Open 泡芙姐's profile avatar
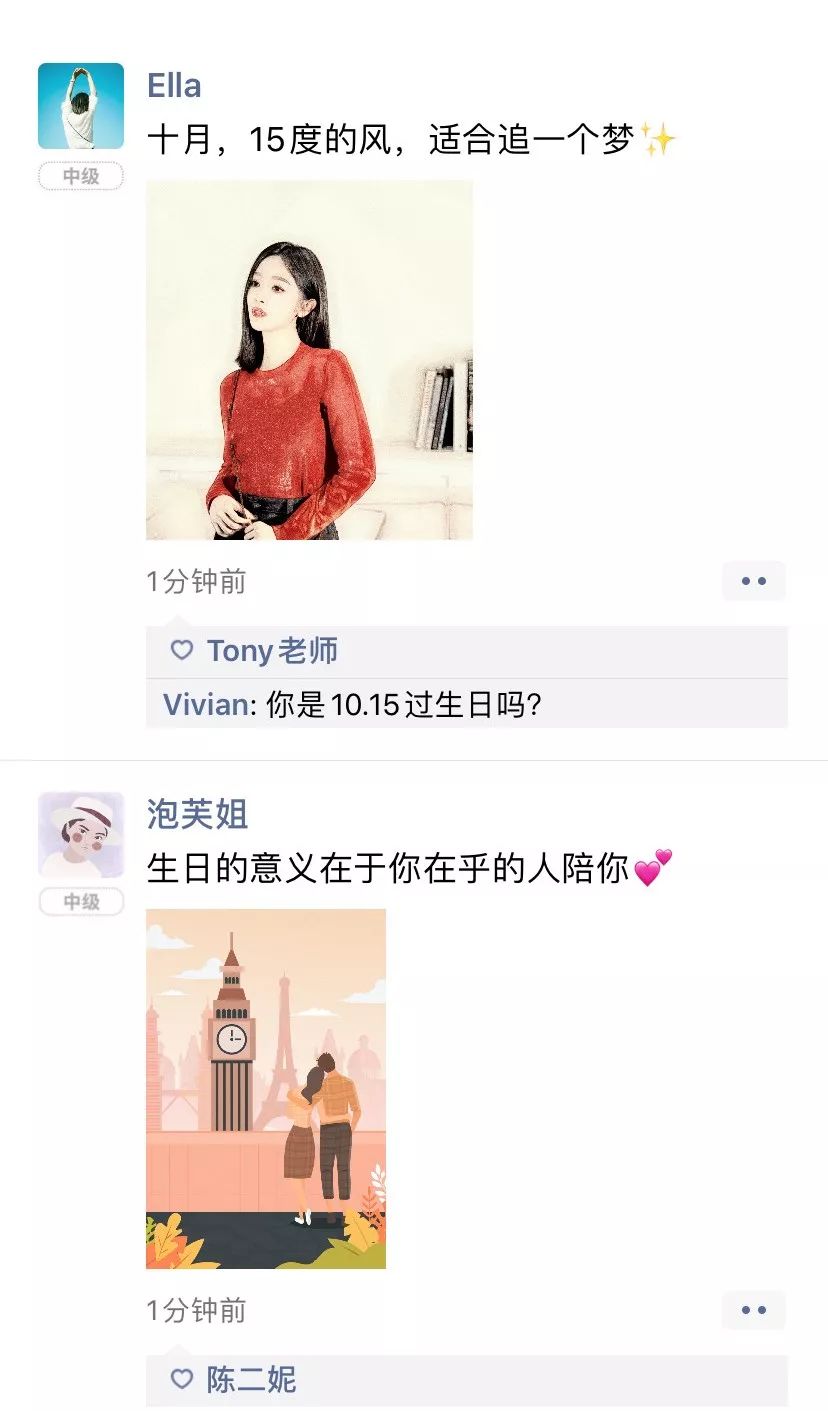Viewport: 828px width, 1411px height. [81, 835]
